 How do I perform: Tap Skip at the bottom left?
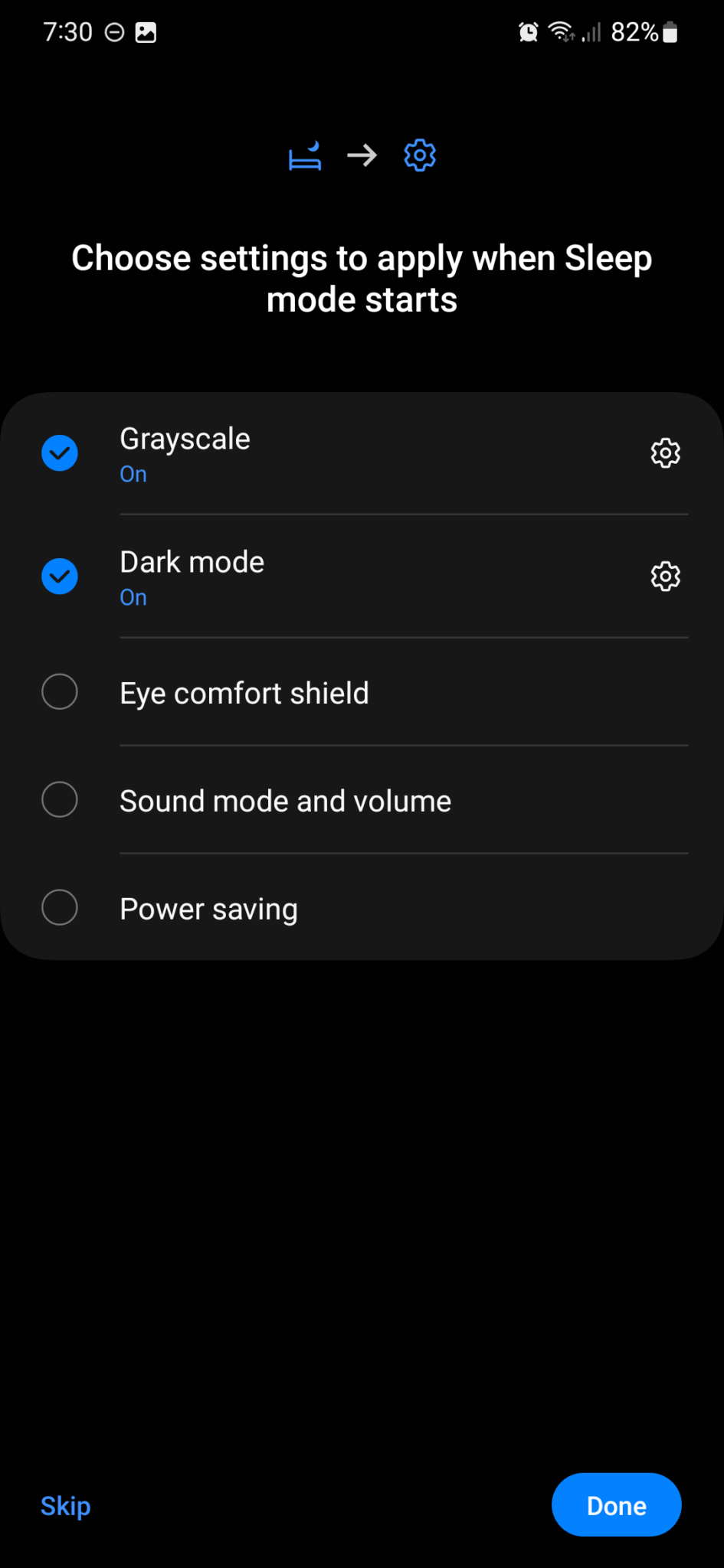pyautogui.click(x=65, y=1504)
